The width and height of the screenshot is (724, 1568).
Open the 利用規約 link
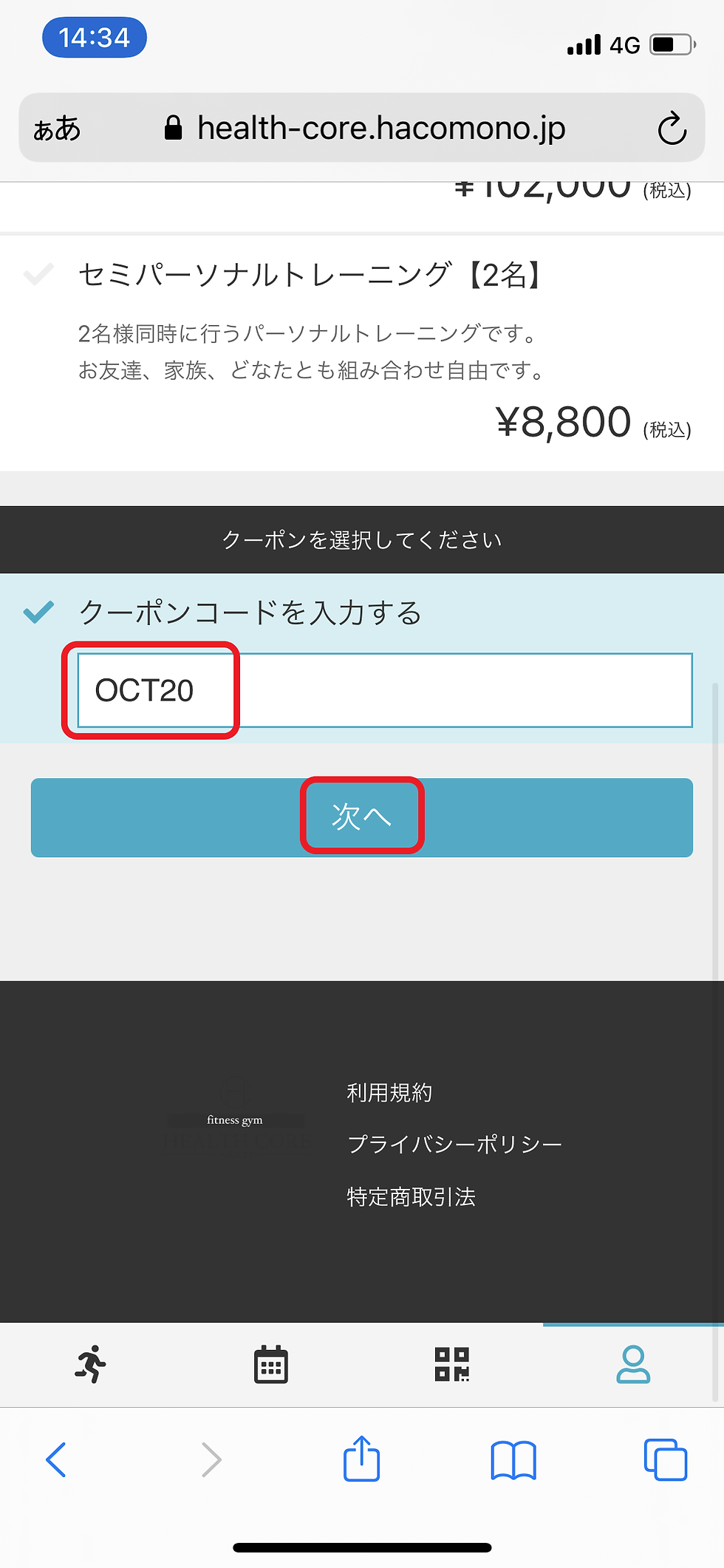point(389,1093)
